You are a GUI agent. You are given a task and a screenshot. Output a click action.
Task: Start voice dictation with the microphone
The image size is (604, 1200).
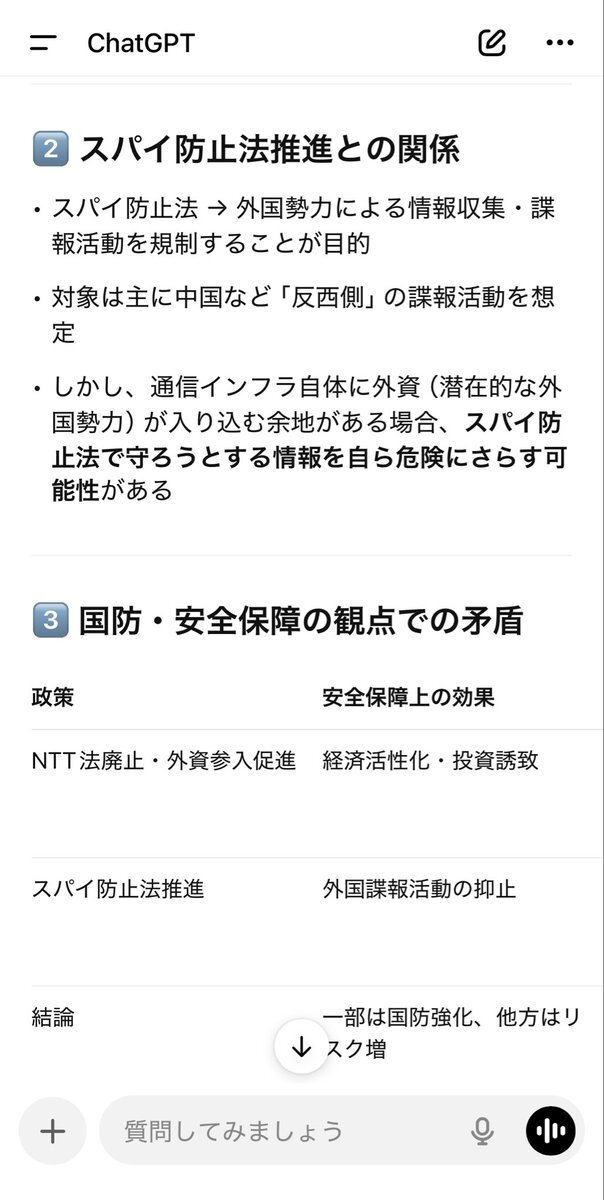coord(482,1131)
